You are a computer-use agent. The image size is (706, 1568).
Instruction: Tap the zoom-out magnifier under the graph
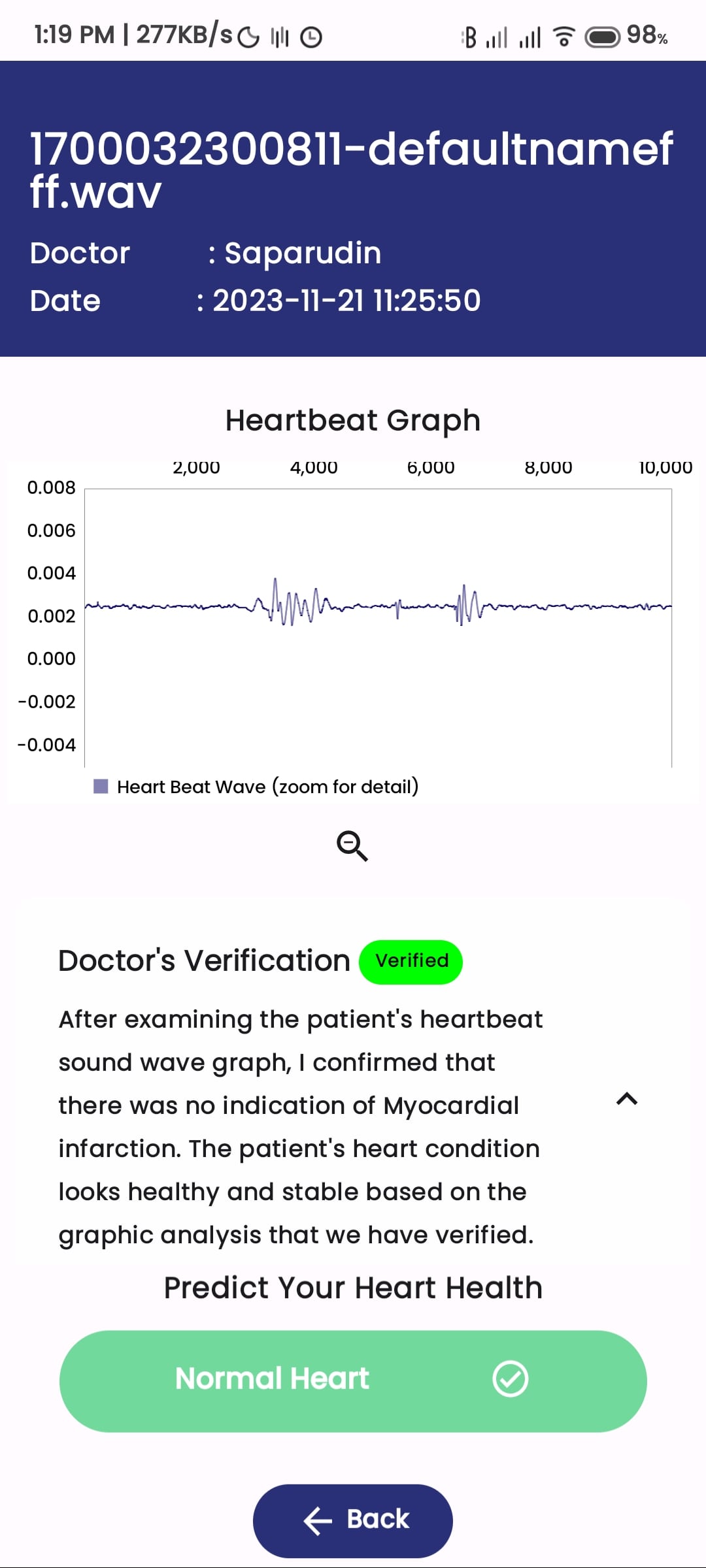[352, 846]
